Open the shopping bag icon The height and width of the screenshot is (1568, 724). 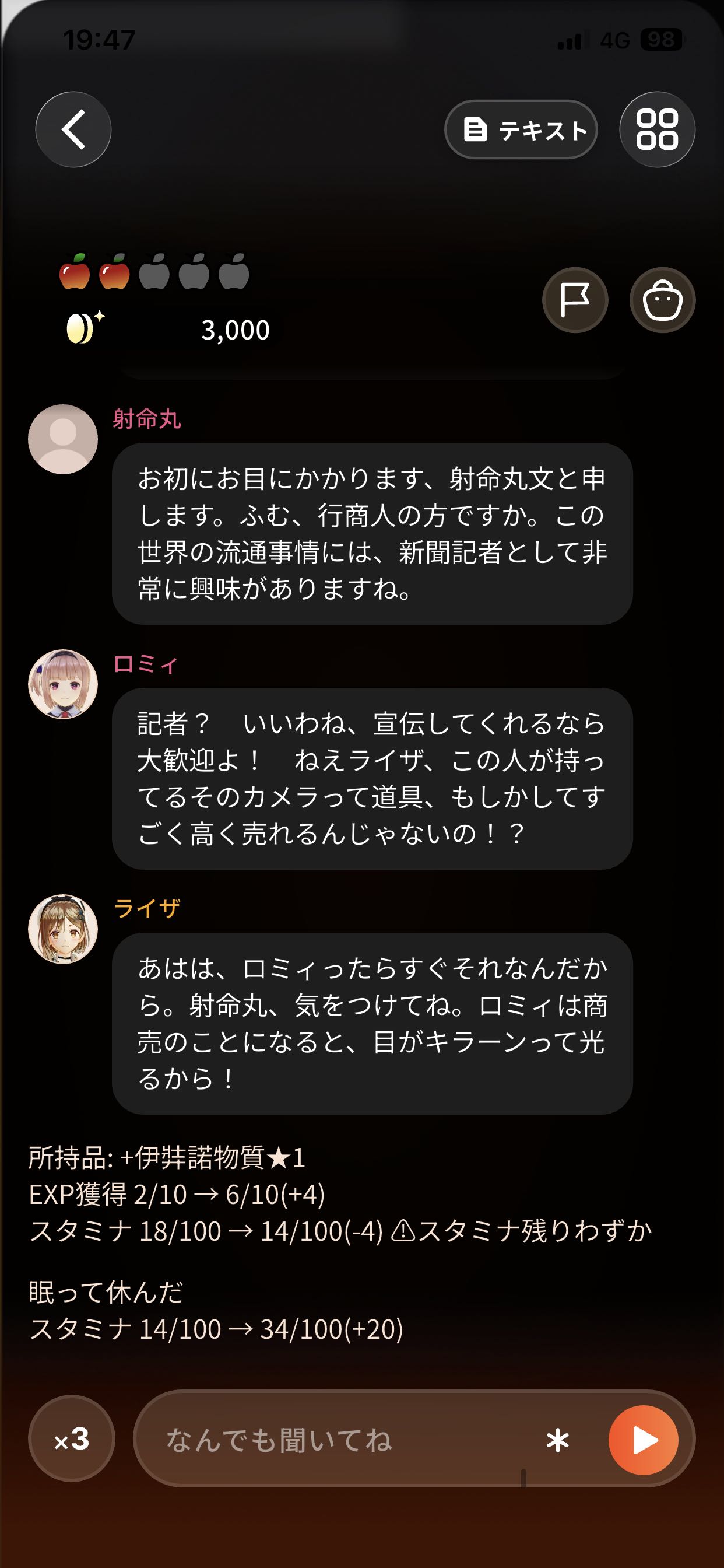[663, 300]
